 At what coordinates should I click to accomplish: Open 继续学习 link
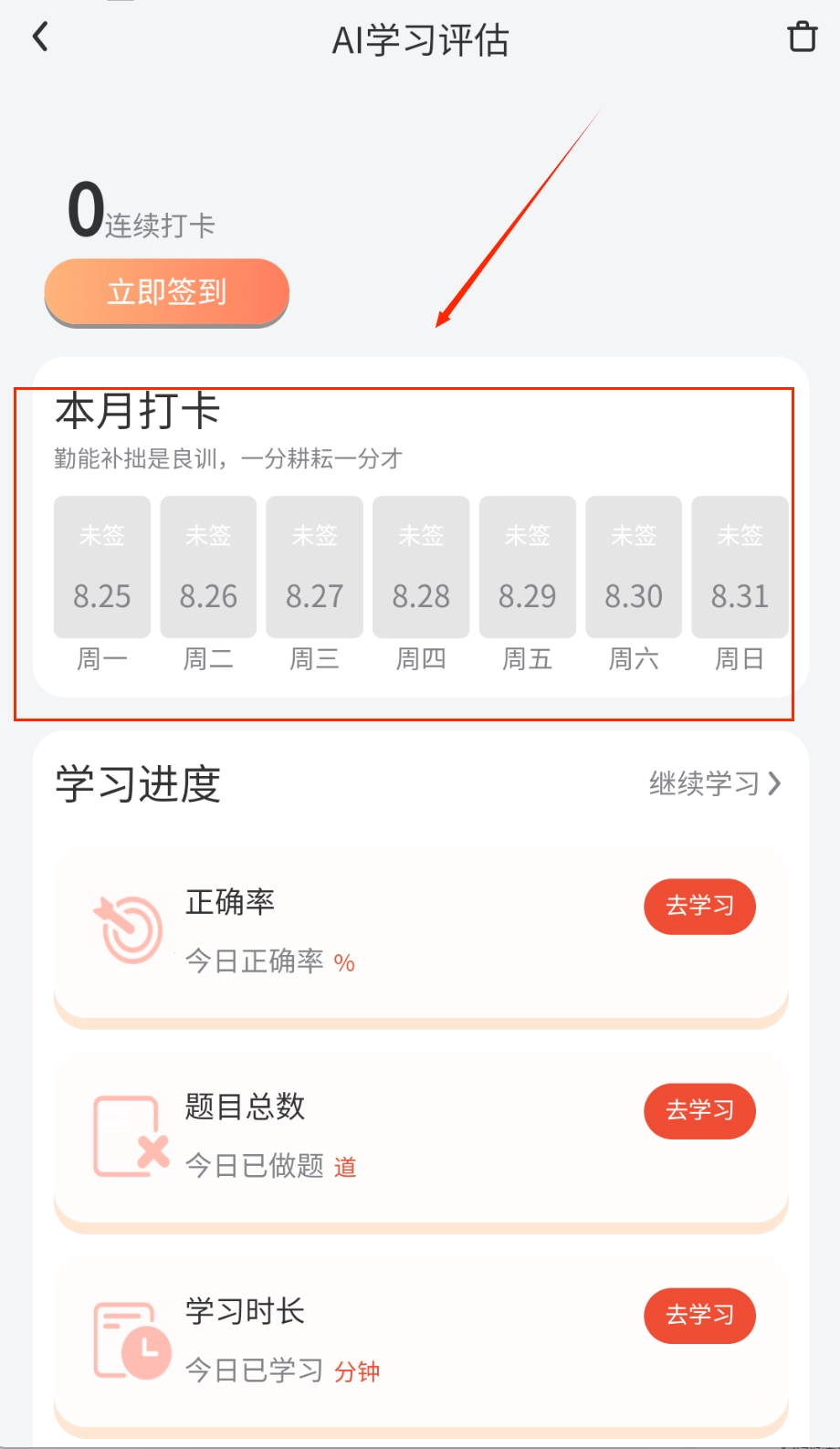point(714,783)
